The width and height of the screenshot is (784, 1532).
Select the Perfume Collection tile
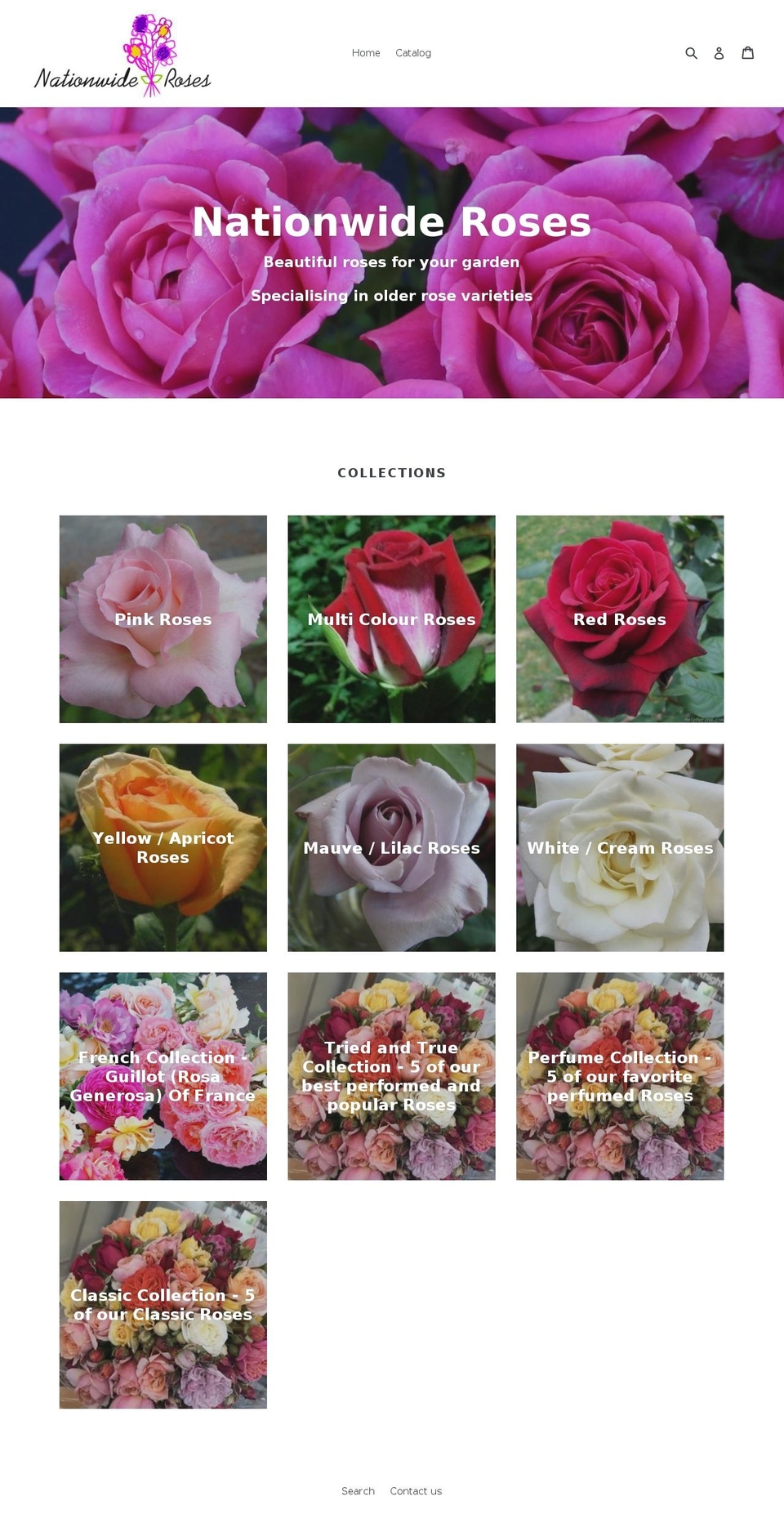[620, 1076]
